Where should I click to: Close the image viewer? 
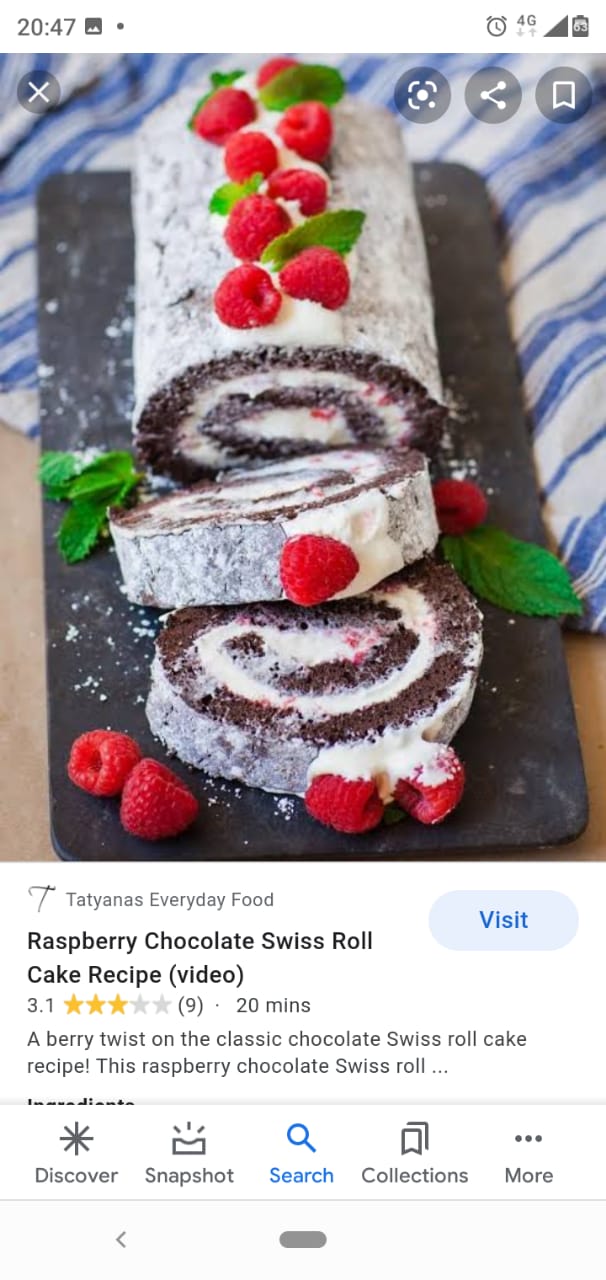pos(38,93)
